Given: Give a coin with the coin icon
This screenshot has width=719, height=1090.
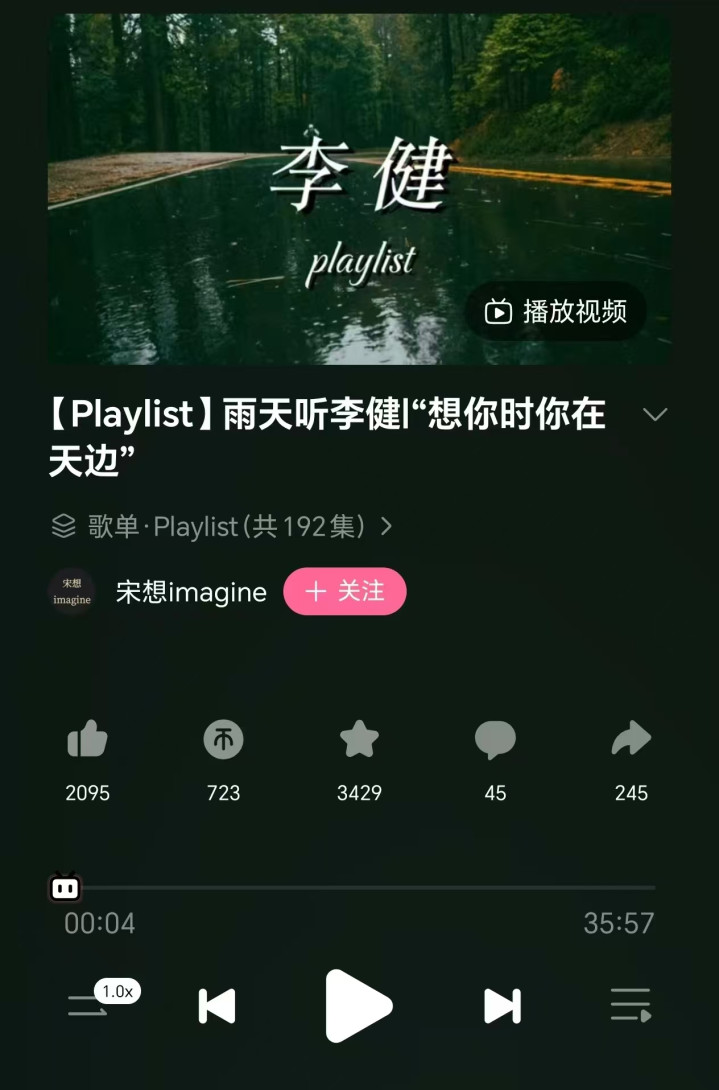Looking at the screenshot, I should 223,741.
